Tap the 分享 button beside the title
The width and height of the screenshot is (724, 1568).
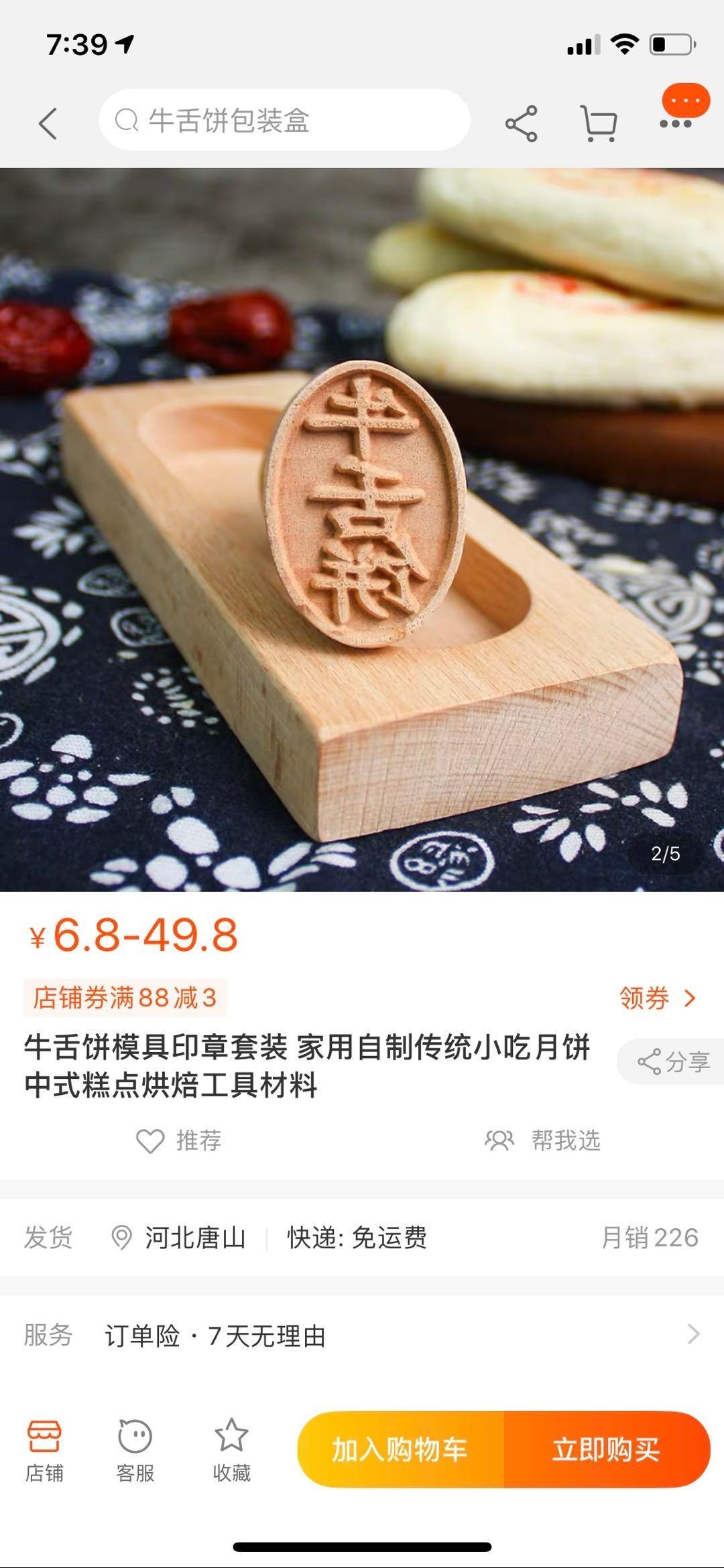(673, 1061)
